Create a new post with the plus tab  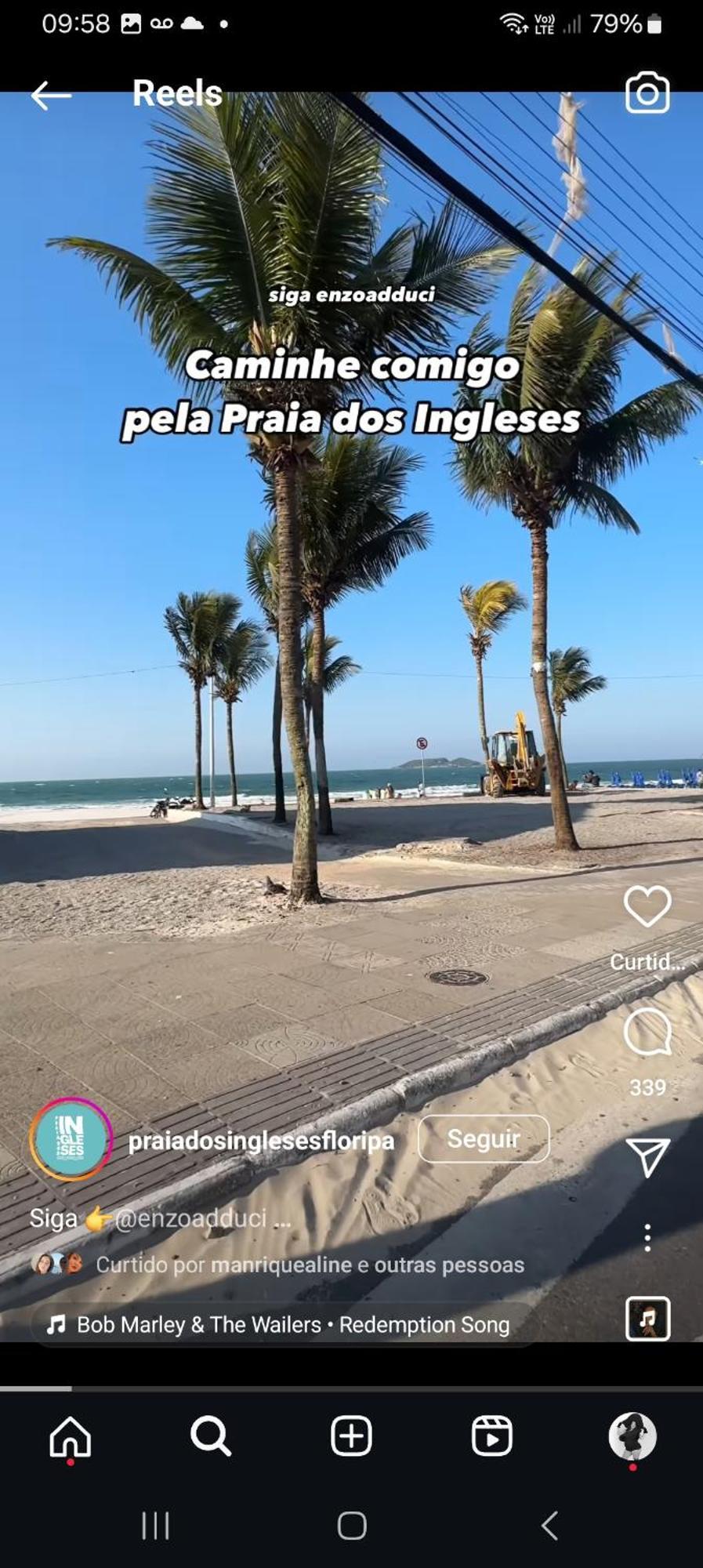pos(351,1437)
